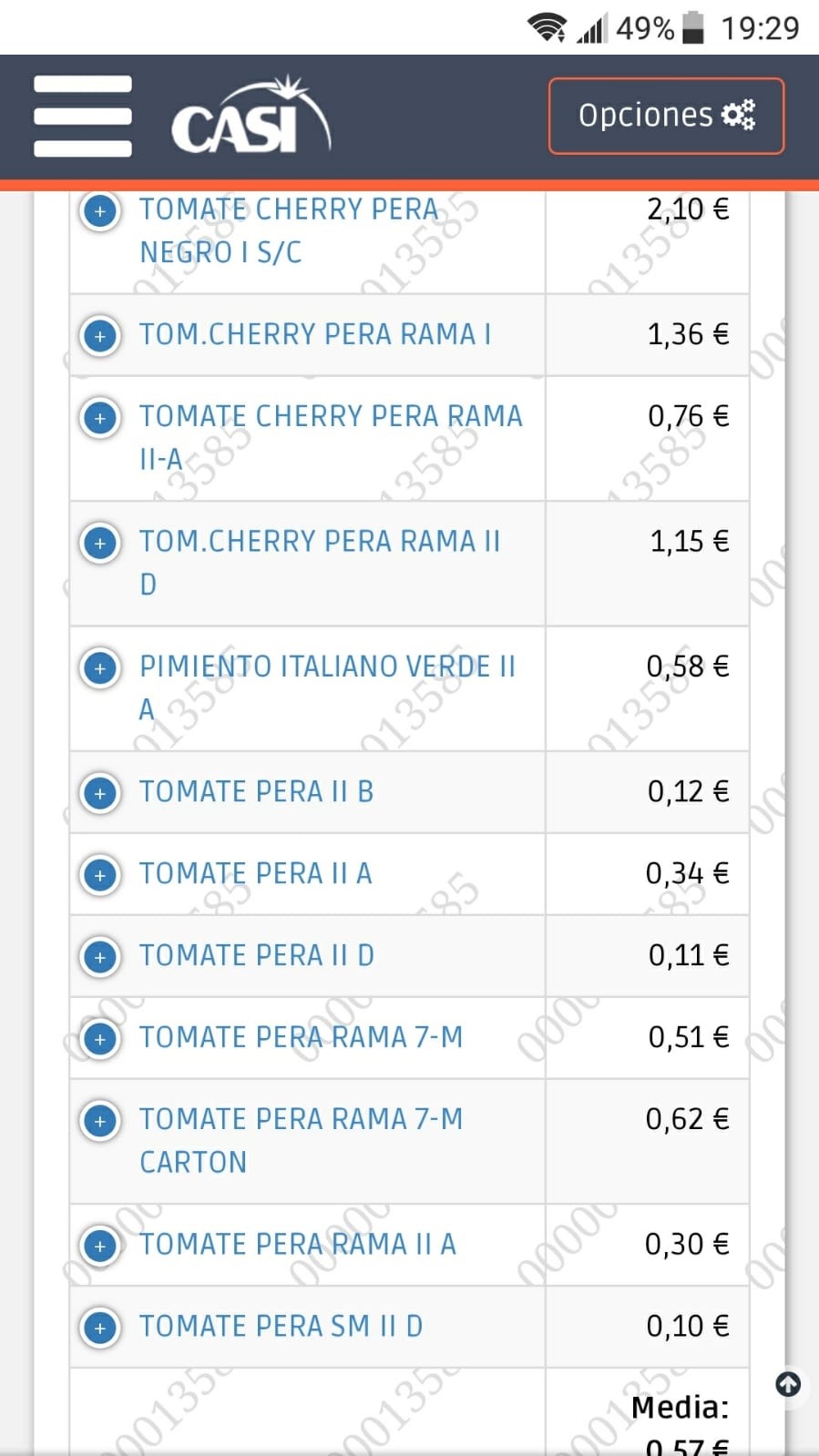Expand the TOMATE PERA II B row
The width and height of the screenshot is (819, 1456).
(x=100, y=793)
